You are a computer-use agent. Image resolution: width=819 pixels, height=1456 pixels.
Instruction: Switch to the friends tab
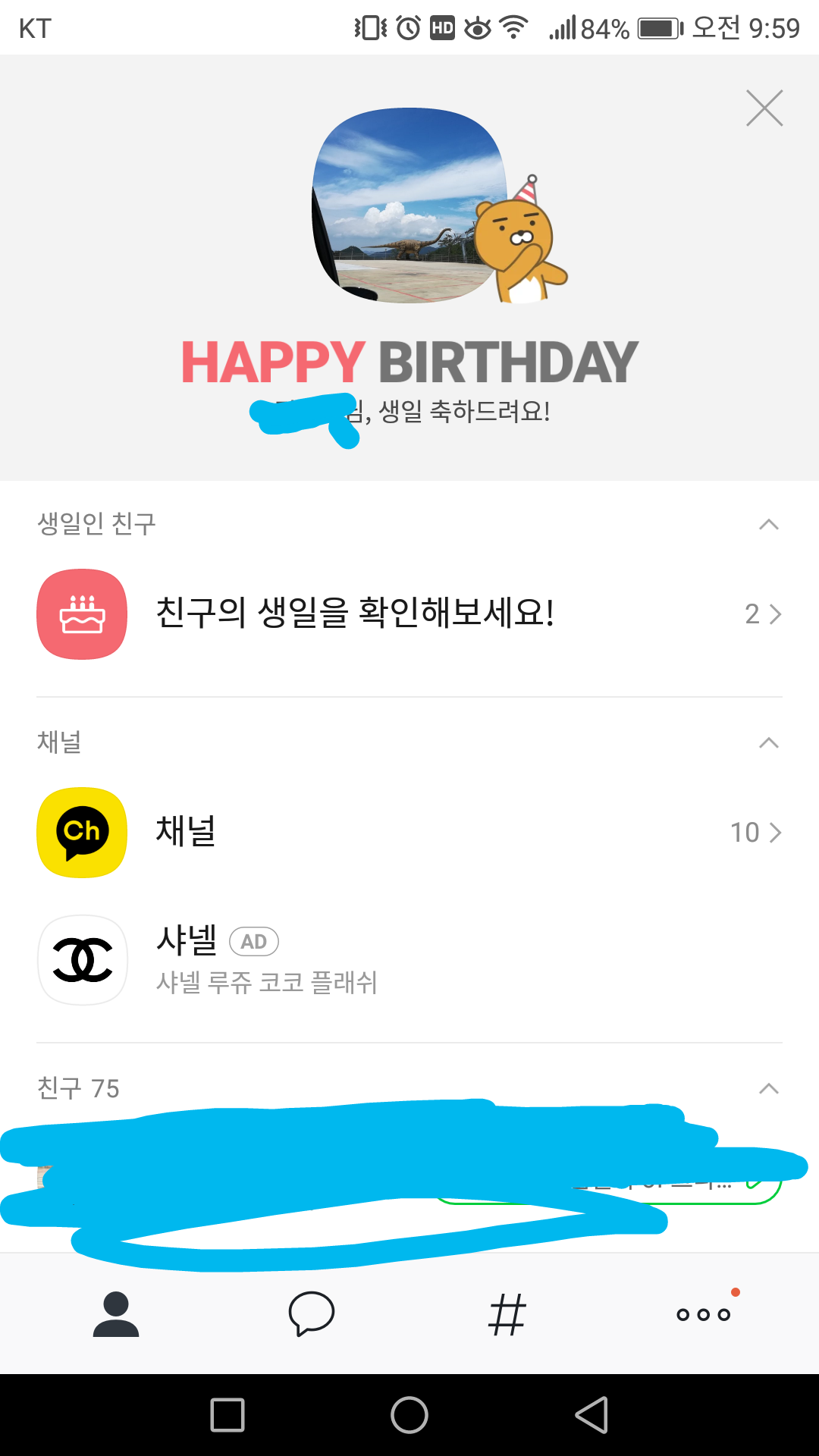click(x=116, y=1314)
